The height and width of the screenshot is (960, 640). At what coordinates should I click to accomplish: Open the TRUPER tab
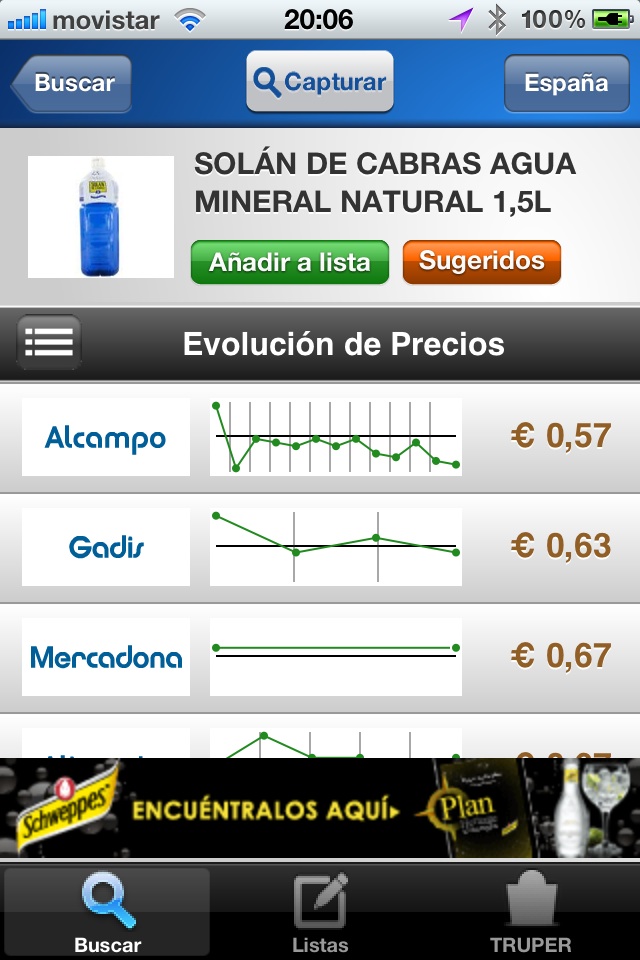(531, 912)
